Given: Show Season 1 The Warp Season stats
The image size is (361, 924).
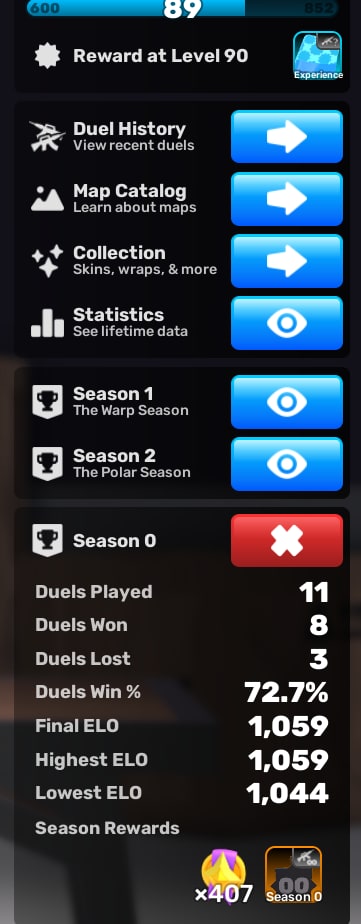Looking at the screenshot, I should (x=286, y=402).
